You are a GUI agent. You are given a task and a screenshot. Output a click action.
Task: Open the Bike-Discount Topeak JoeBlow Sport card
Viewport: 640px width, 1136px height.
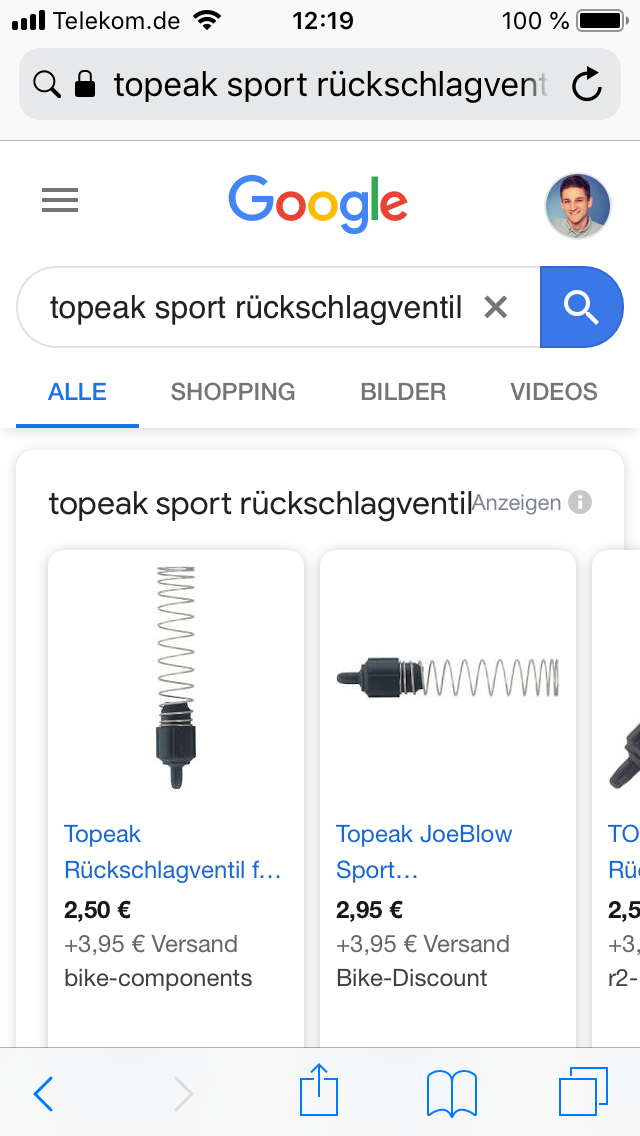coord(447,780)
